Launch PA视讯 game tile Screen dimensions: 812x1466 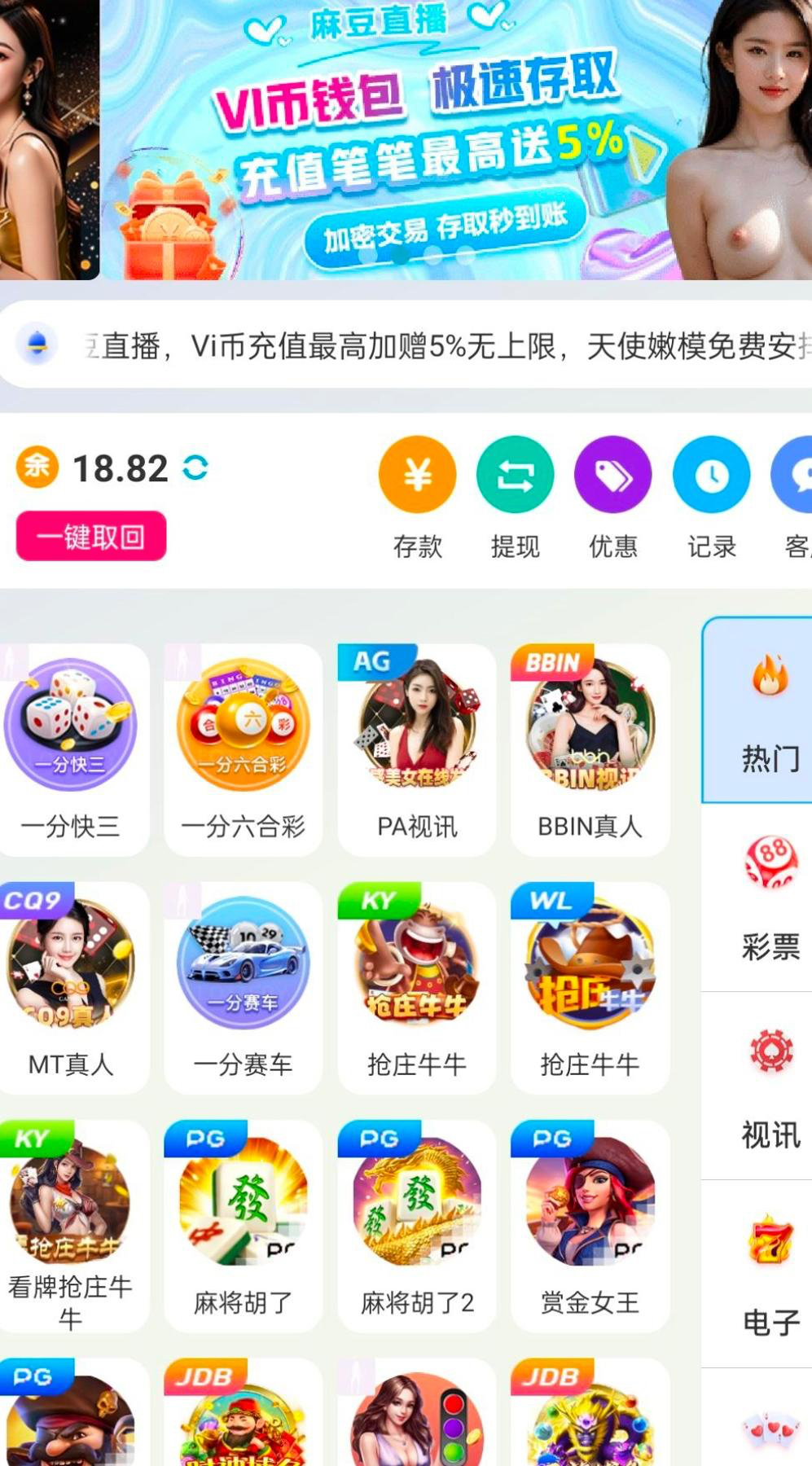click(417, 748)
